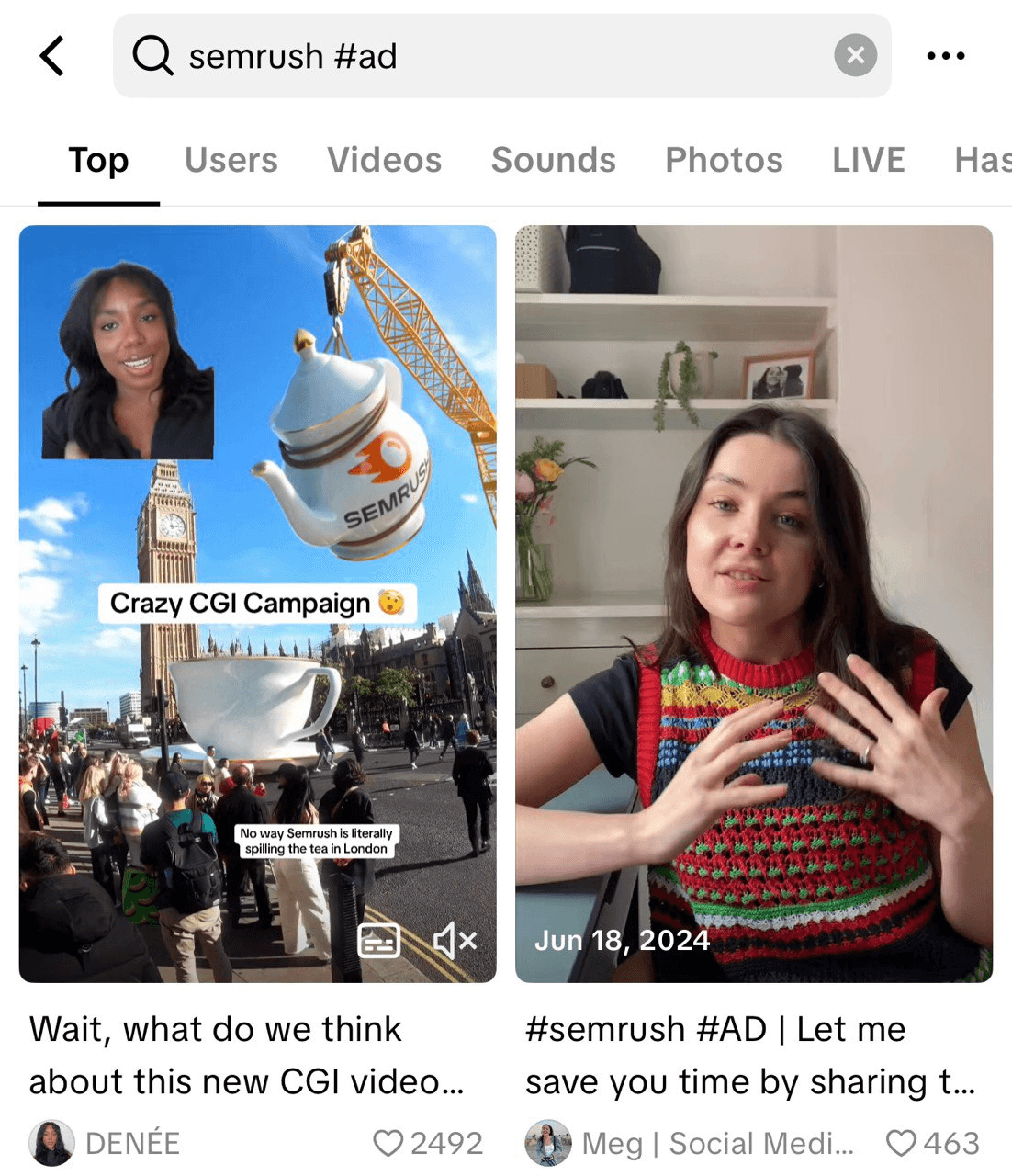
Task: Select the Sounds tab
Action: tap(554, 160)
